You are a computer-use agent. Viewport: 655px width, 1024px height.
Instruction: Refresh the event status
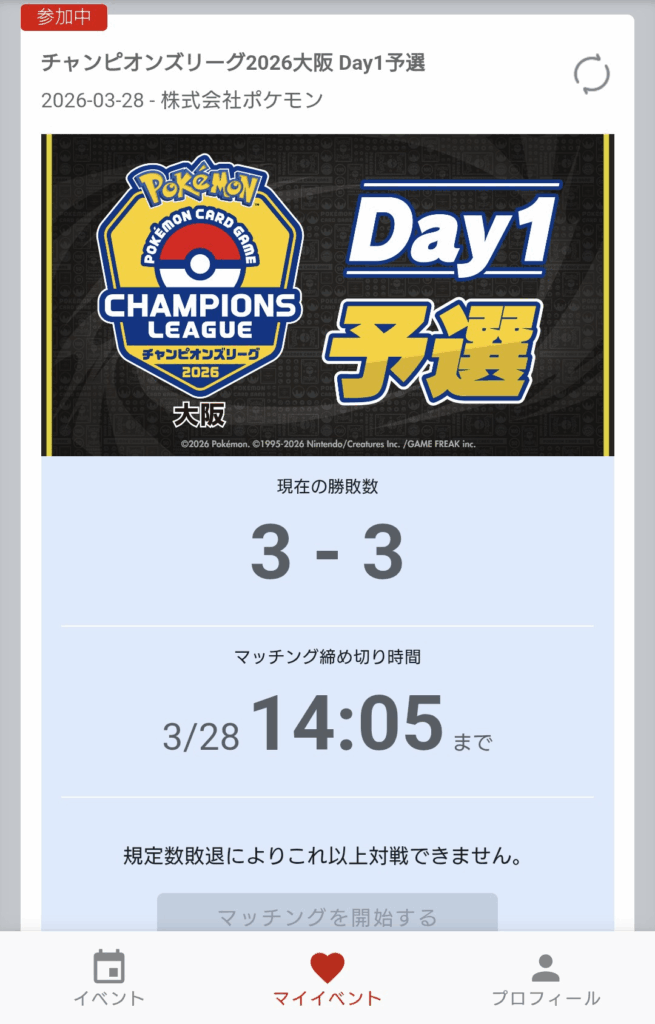(x=591, y=76)
